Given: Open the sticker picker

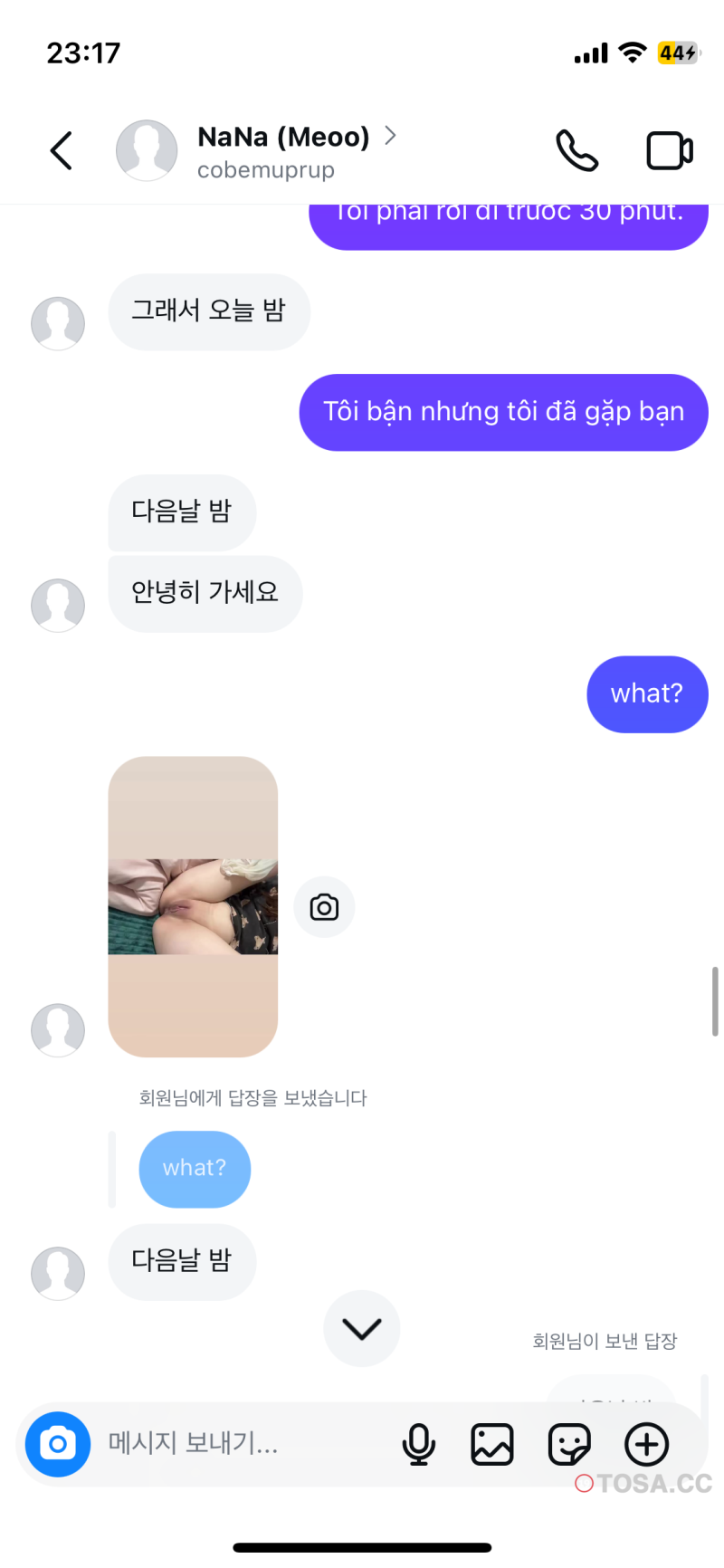Looking at the screenshot, I should [x=569, y=1444].
